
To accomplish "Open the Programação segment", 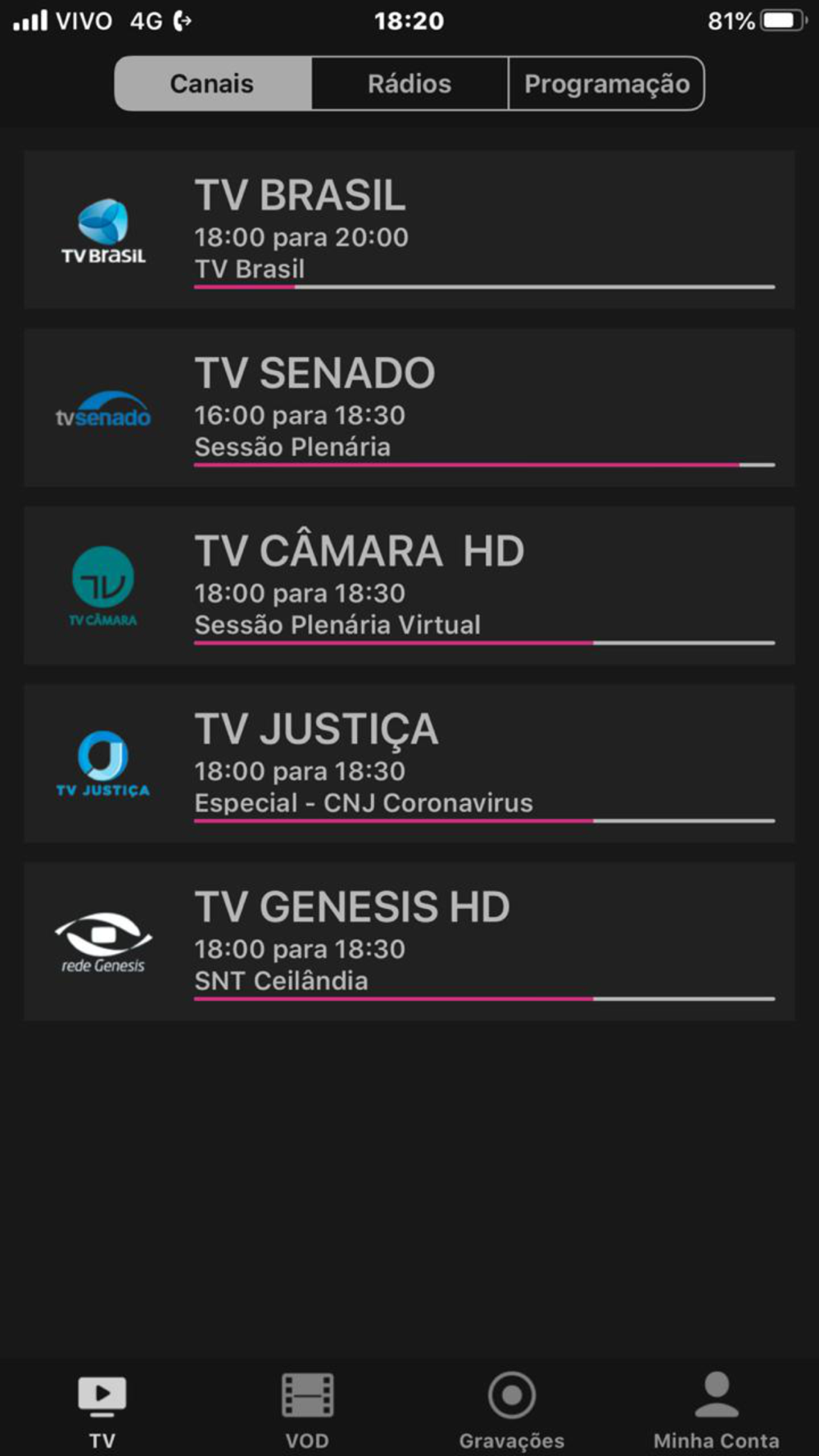I will pos(606,84).
